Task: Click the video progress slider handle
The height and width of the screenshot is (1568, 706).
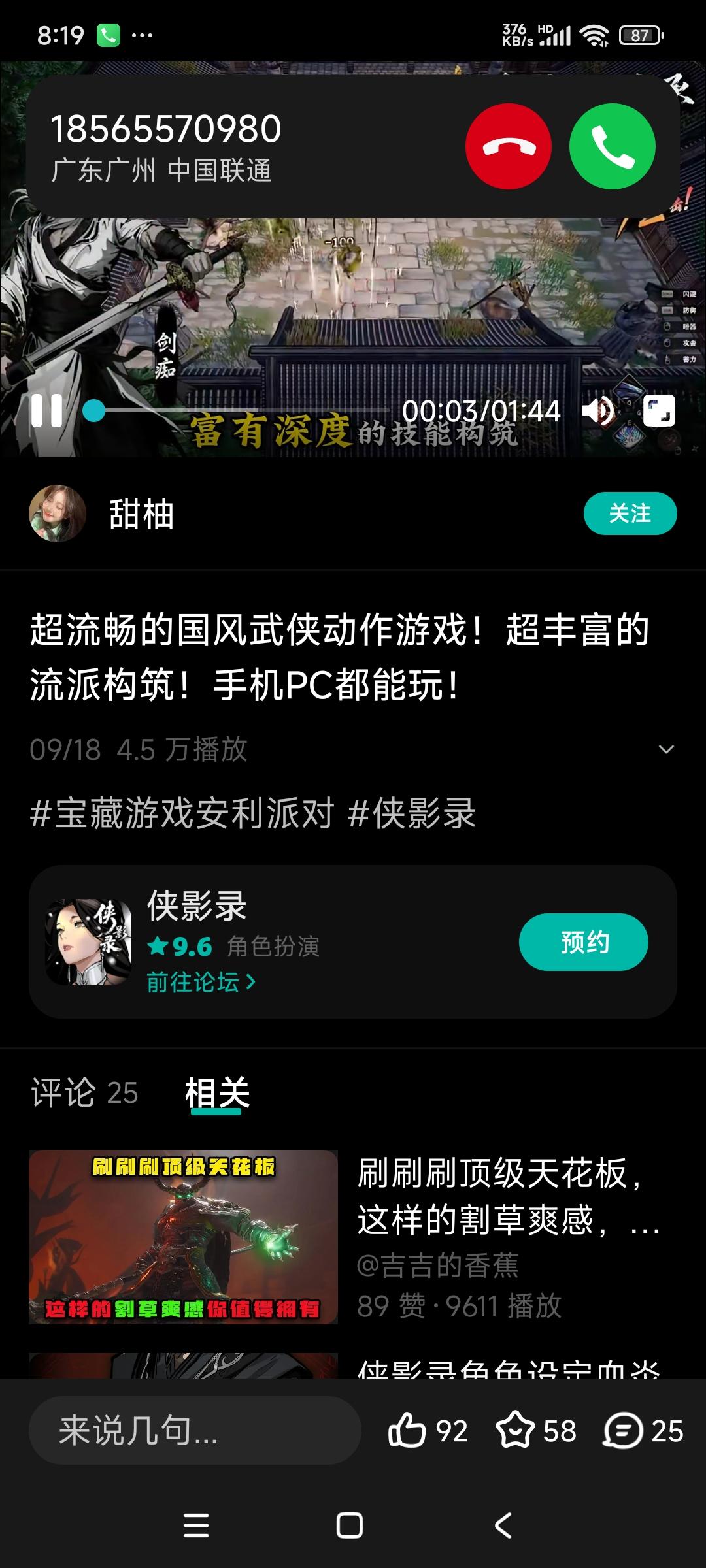Action: 93,410
